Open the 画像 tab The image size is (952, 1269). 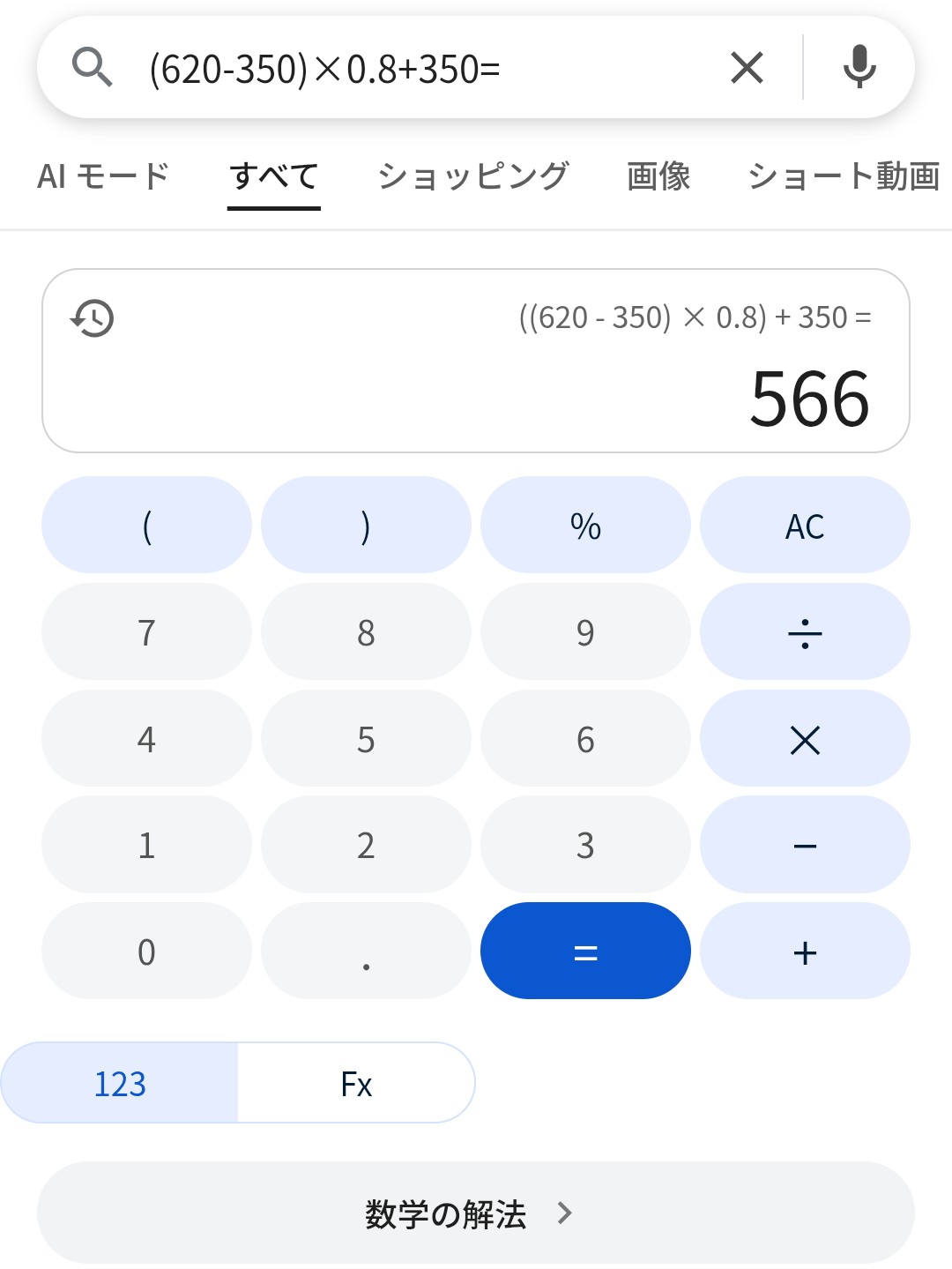click(x=658, y=176)
